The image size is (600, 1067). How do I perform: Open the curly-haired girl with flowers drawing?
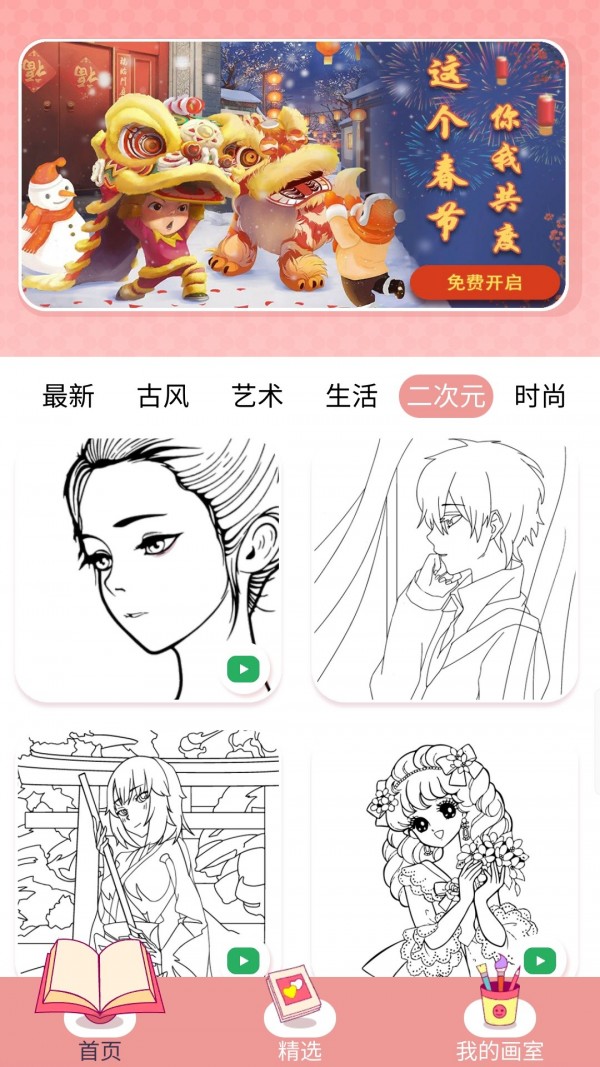pyautogui.click(x=444, y=850)
